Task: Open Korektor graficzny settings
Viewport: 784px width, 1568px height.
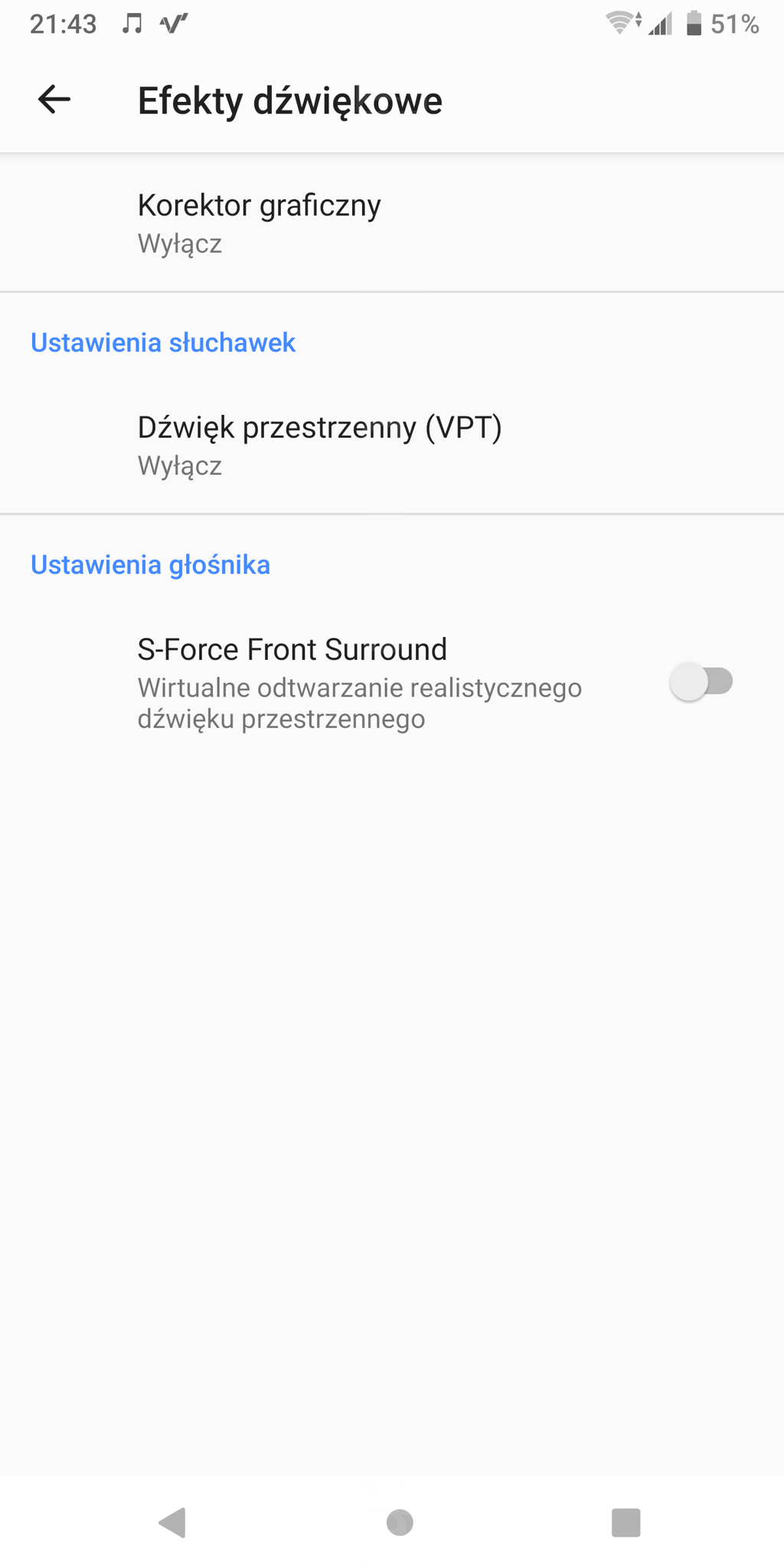Action: pos(392,223)
